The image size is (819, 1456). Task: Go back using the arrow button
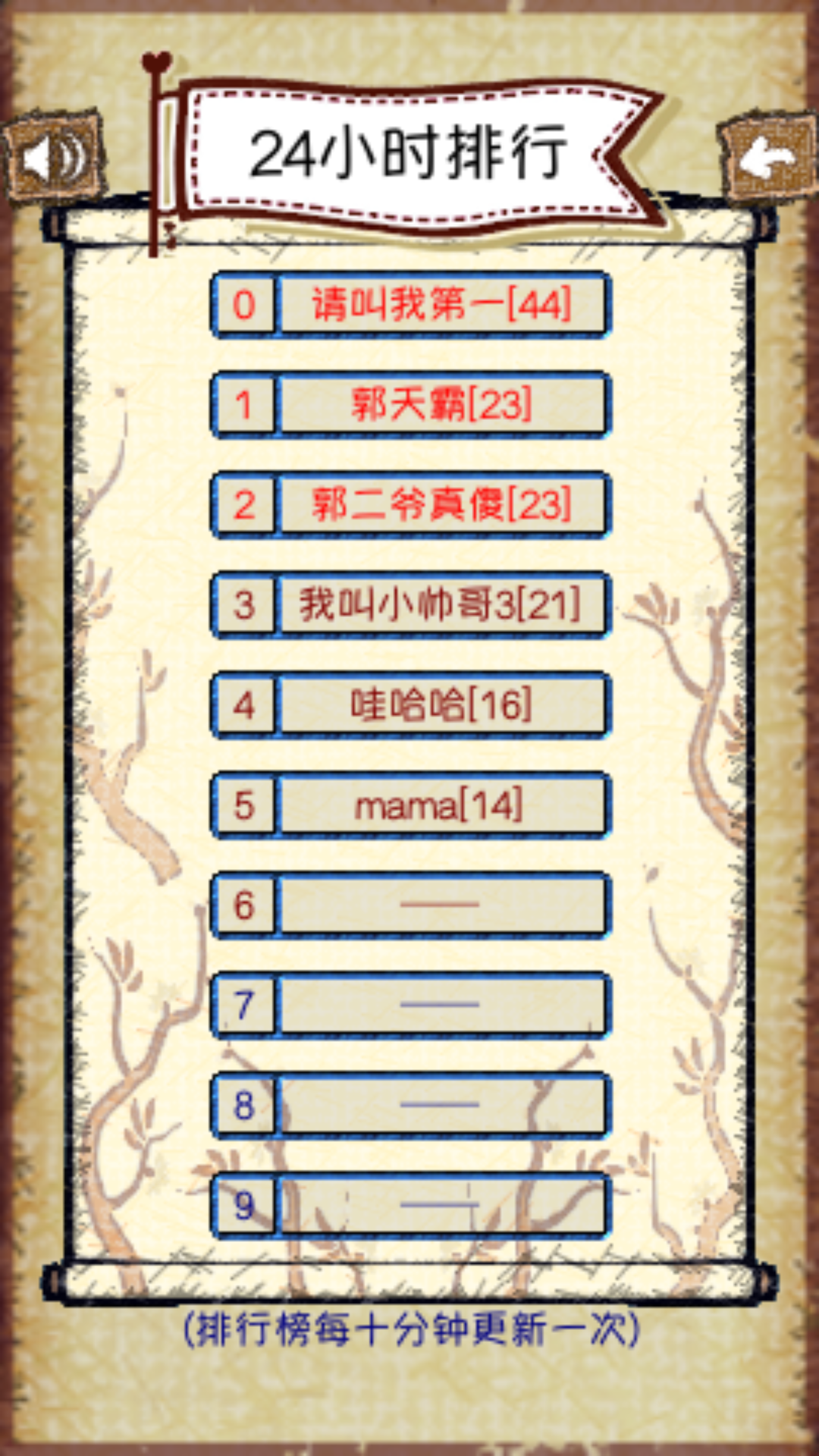tap(767, 158)
